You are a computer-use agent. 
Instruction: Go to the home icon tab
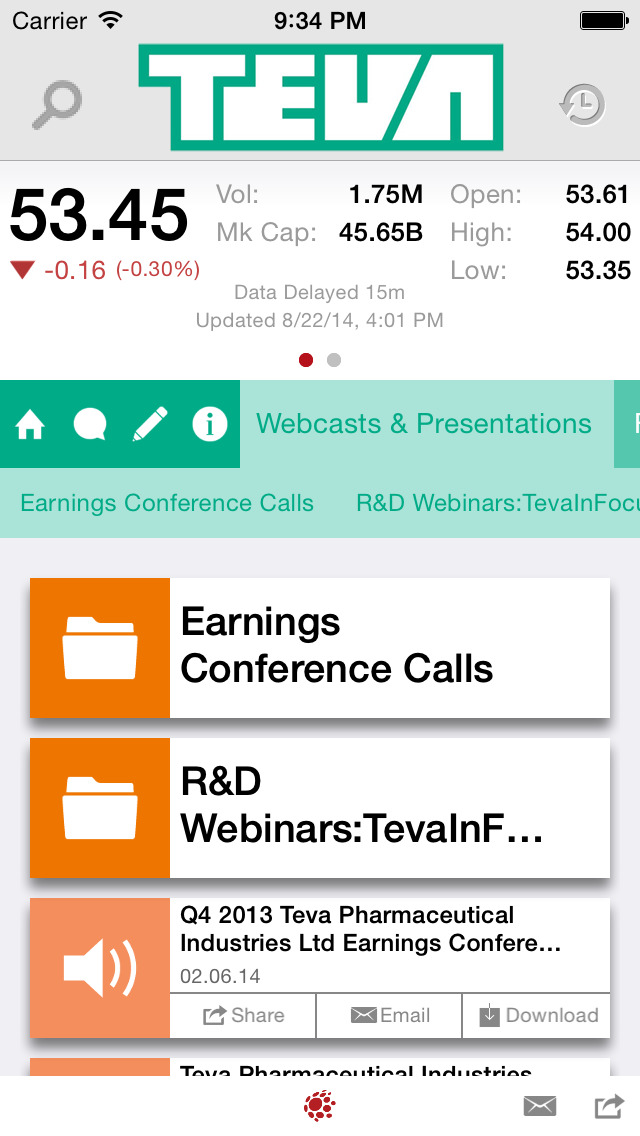[30, 425]
